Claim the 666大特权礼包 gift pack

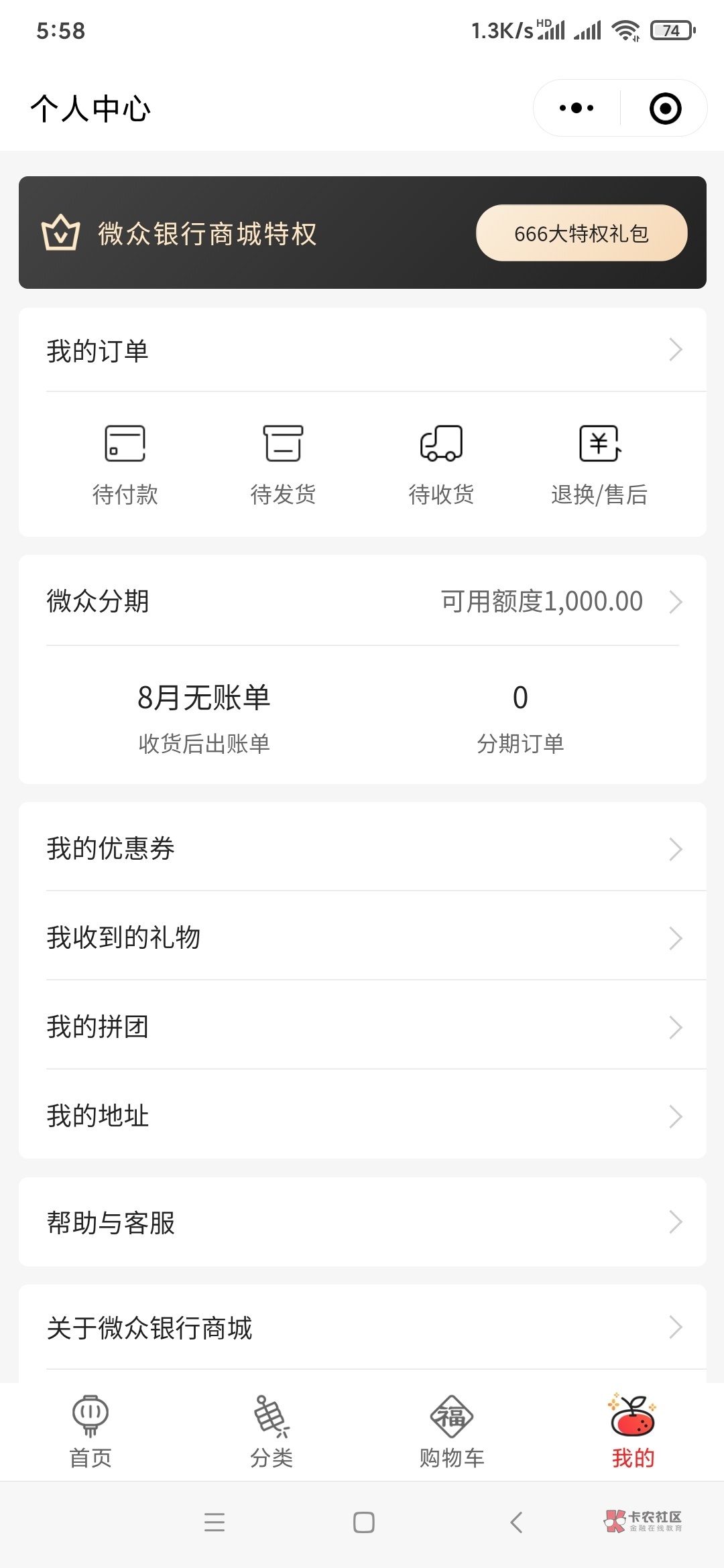[581, 233]
